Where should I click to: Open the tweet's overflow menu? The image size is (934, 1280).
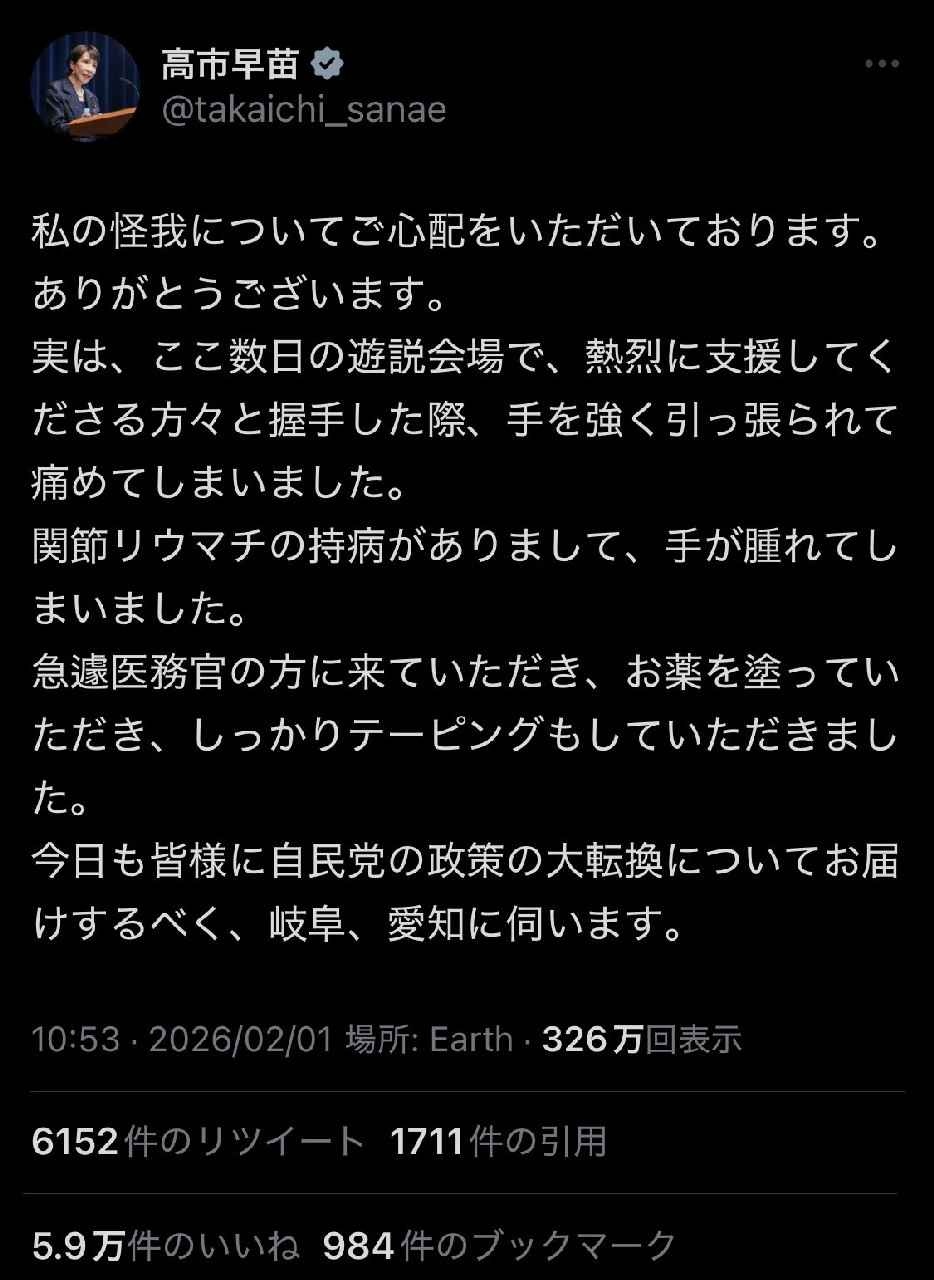pos(881,65)
